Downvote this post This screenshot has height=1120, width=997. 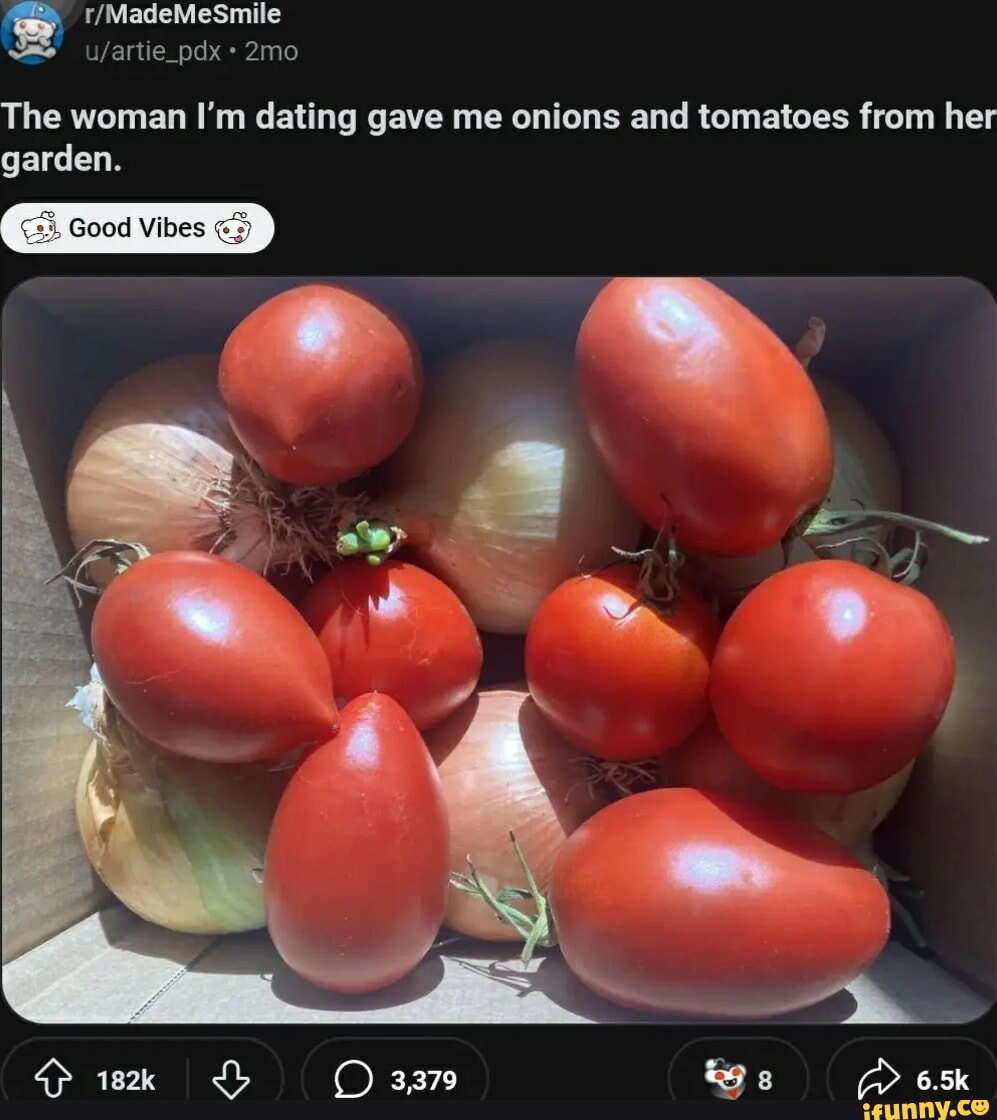[232, 1080]
